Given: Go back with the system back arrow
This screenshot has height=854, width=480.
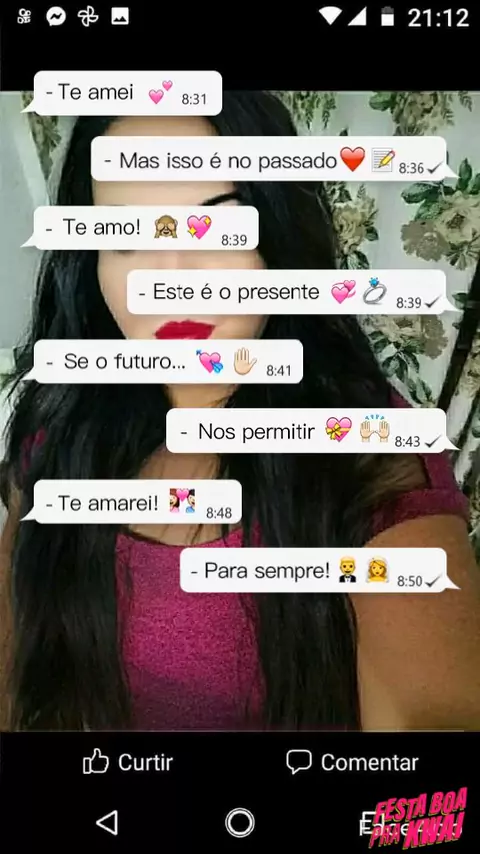Looking at the screenshot, I should click(x=107, y=822).
